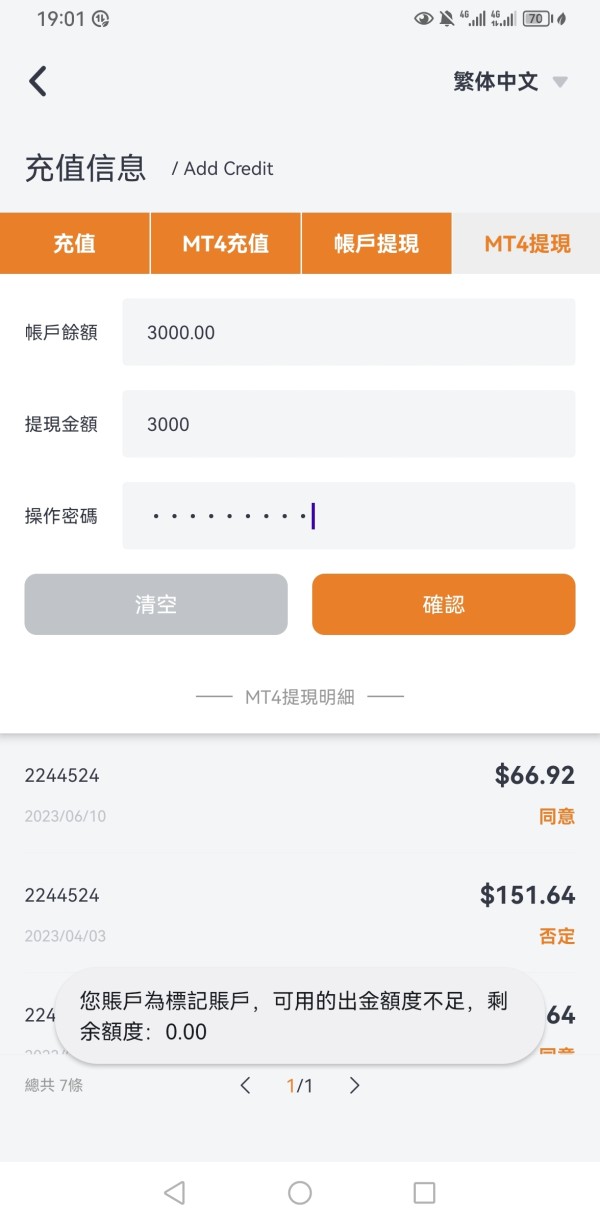Select the MT4提現 tab
The image size is (600, 1224).
point(527,243)
